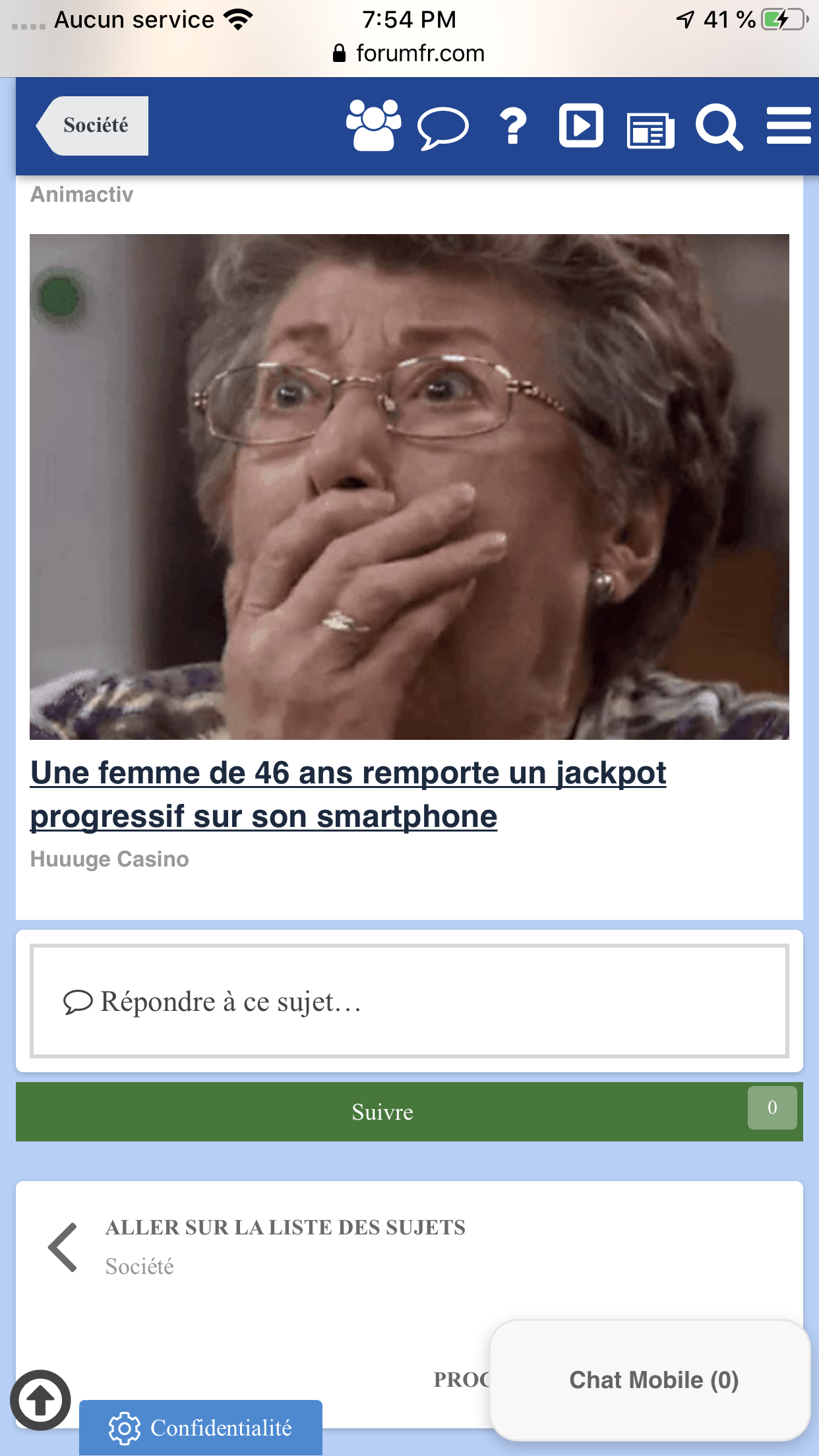Open the video play icon
819x1456 pixels.
point(581,125)
